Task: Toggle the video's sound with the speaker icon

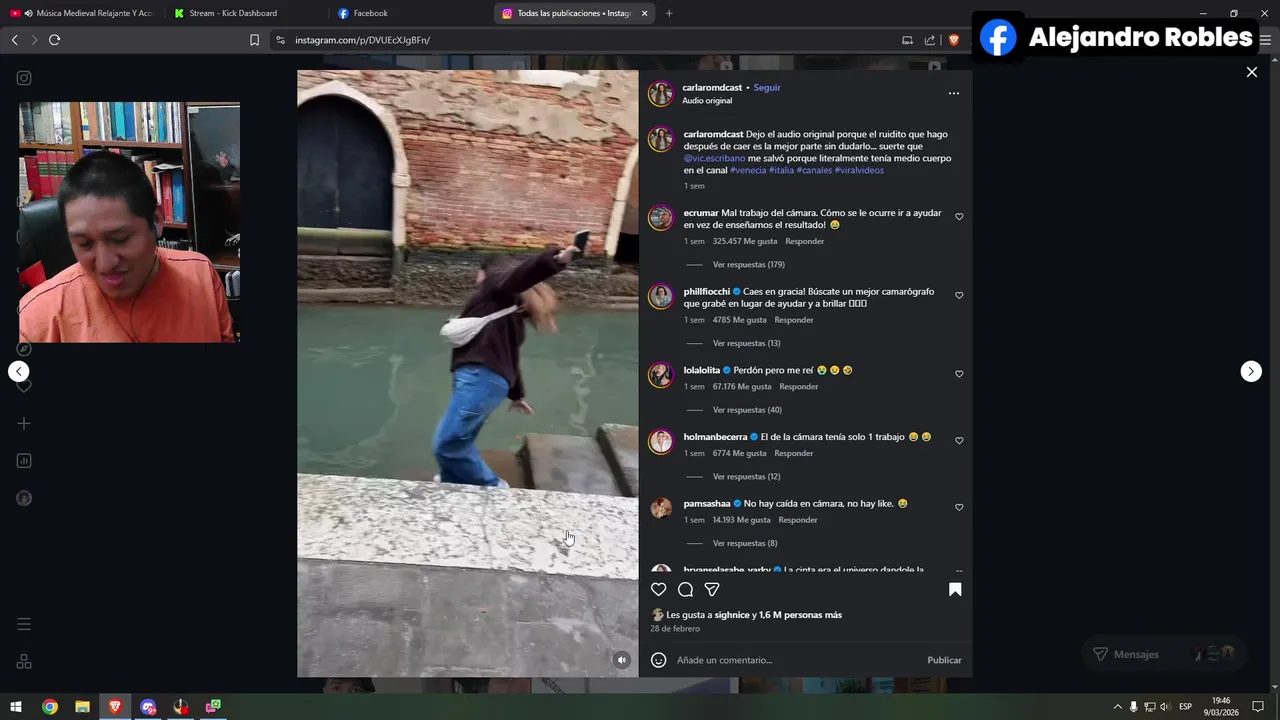Action: coord(621,660)
